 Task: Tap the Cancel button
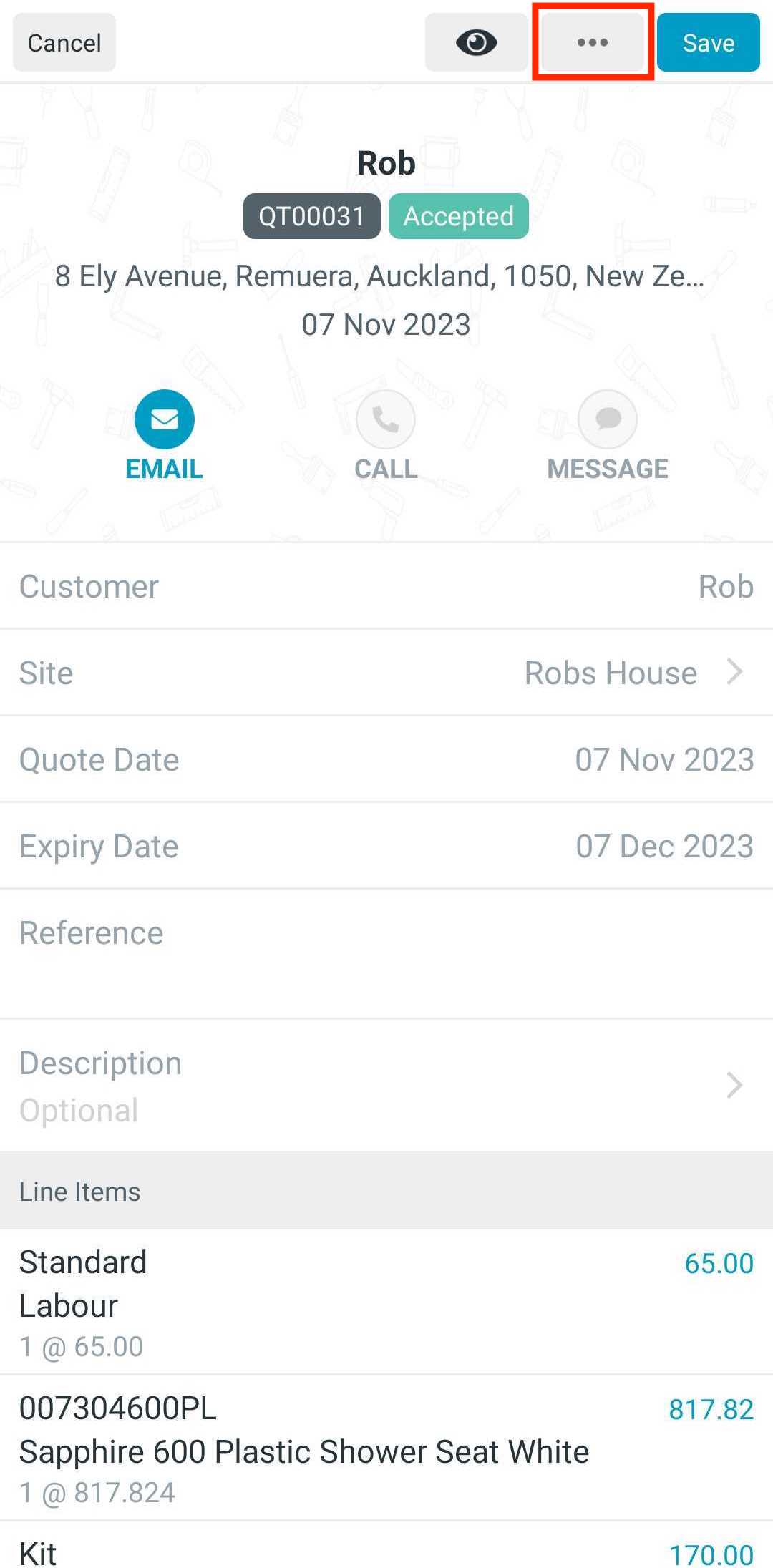point(64,43)
